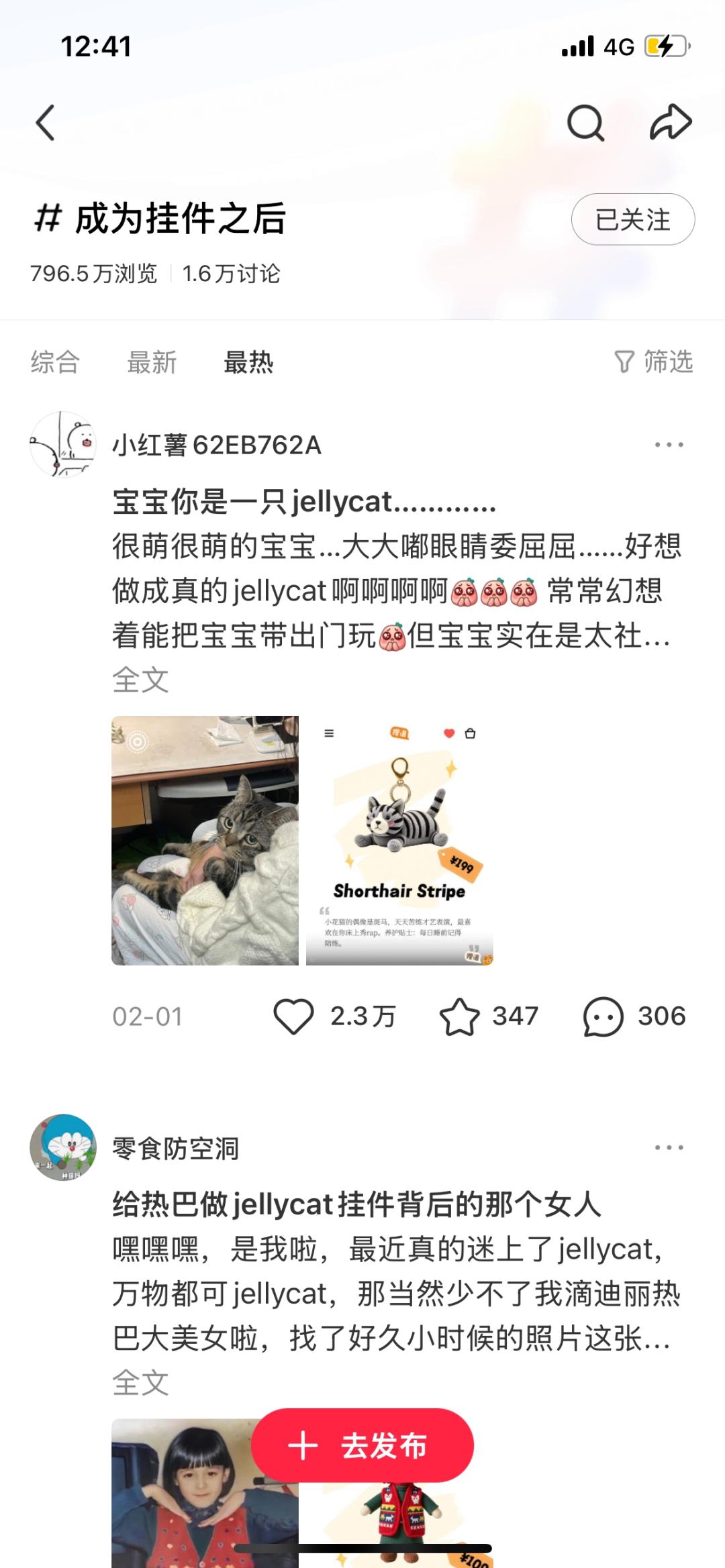Open the search icon in the top bar
The image size is (725, 1568).
click(585, 123)
